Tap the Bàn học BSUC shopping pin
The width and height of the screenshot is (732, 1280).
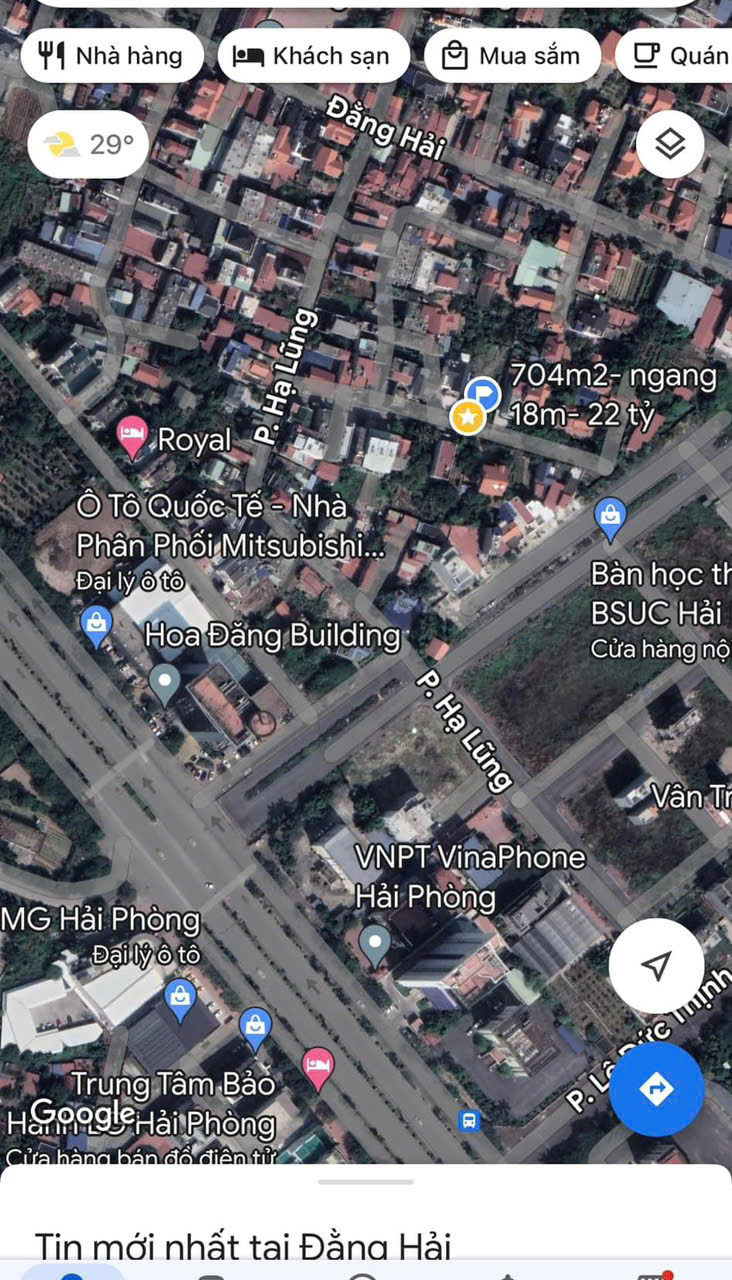point(610,519)
